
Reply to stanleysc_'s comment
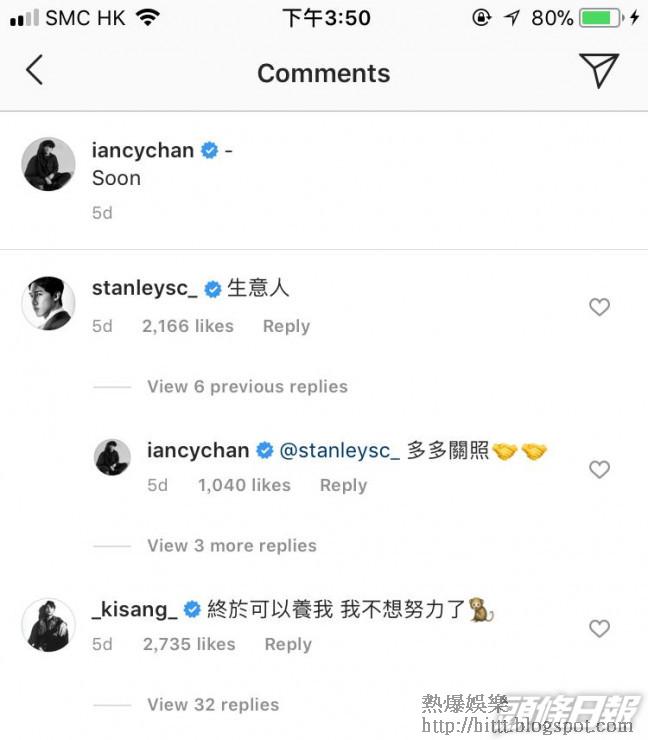click(286, 326)
